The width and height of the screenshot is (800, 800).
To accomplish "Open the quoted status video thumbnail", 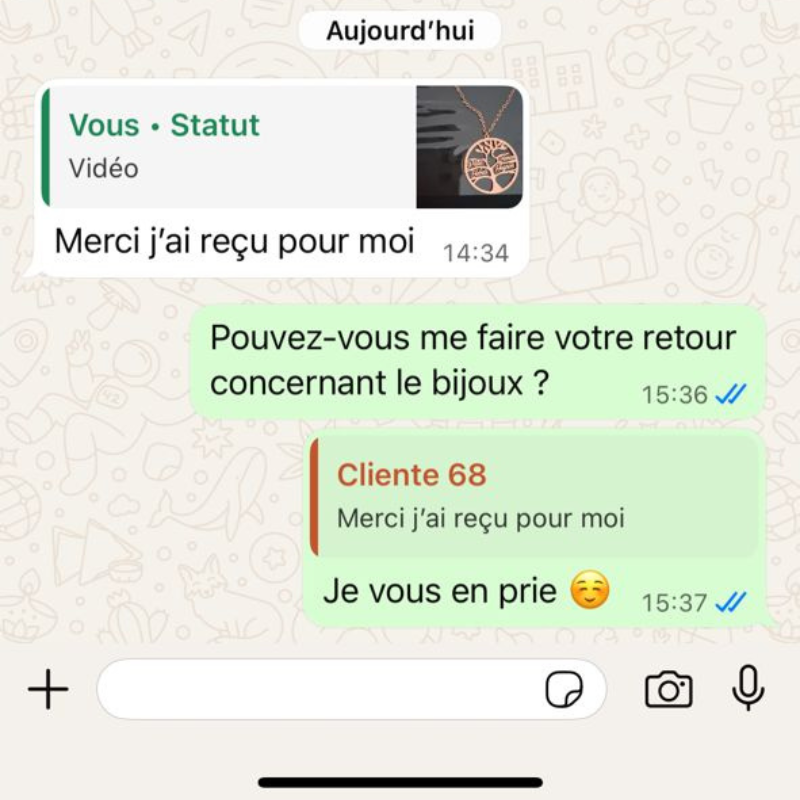I will point(469,147).
